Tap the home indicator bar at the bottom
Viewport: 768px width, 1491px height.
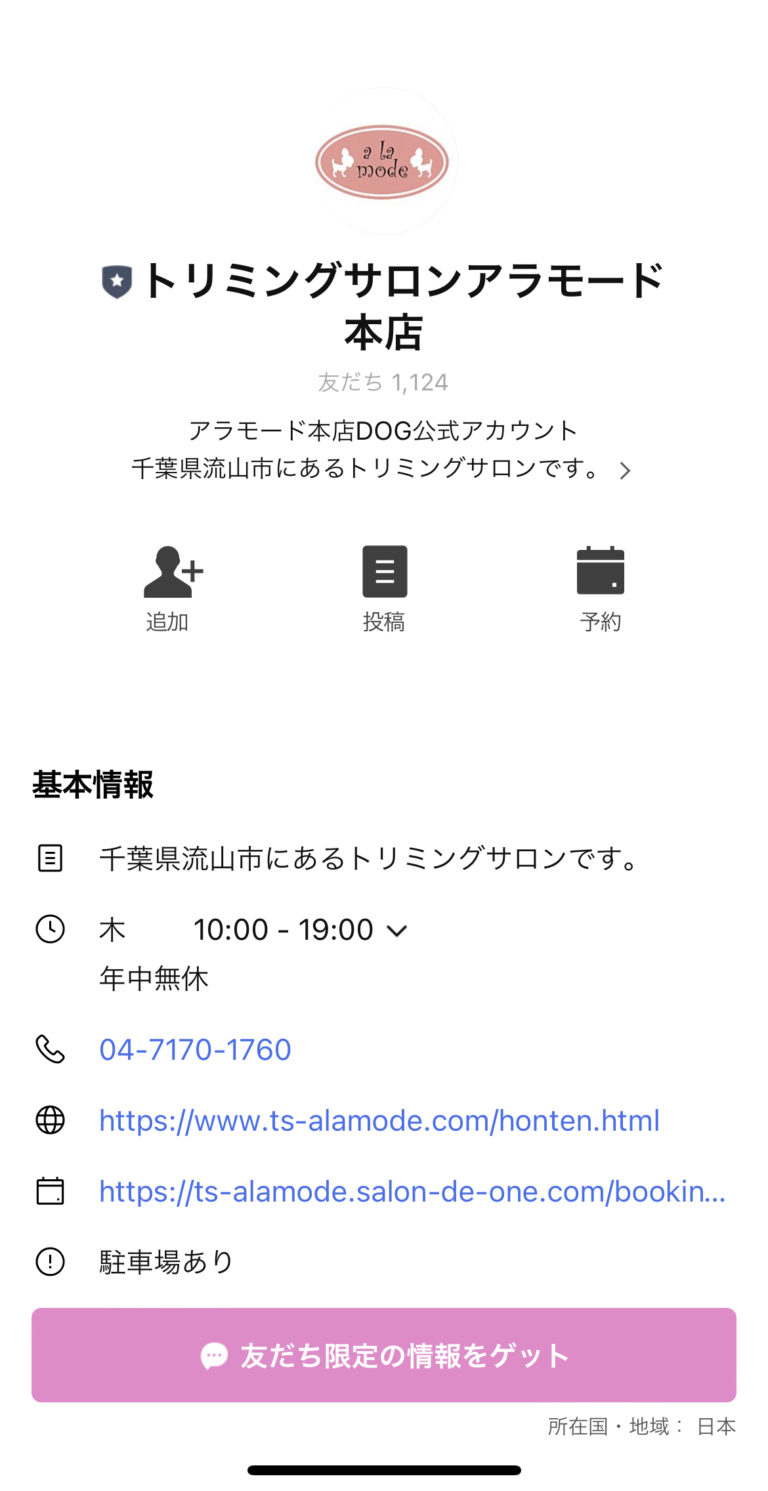click(x=384, y=1469)
